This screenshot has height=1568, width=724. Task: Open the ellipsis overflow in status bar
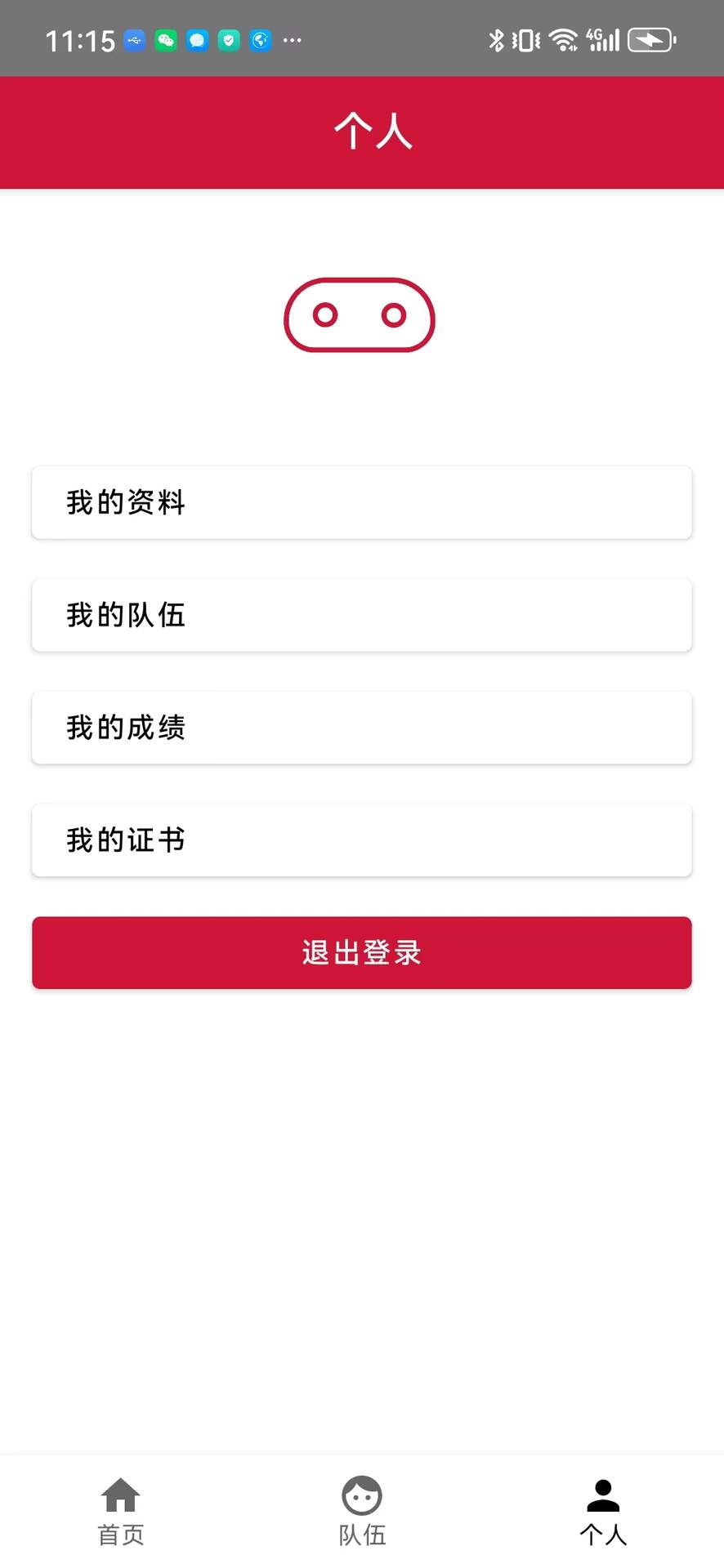click(293, 41)
